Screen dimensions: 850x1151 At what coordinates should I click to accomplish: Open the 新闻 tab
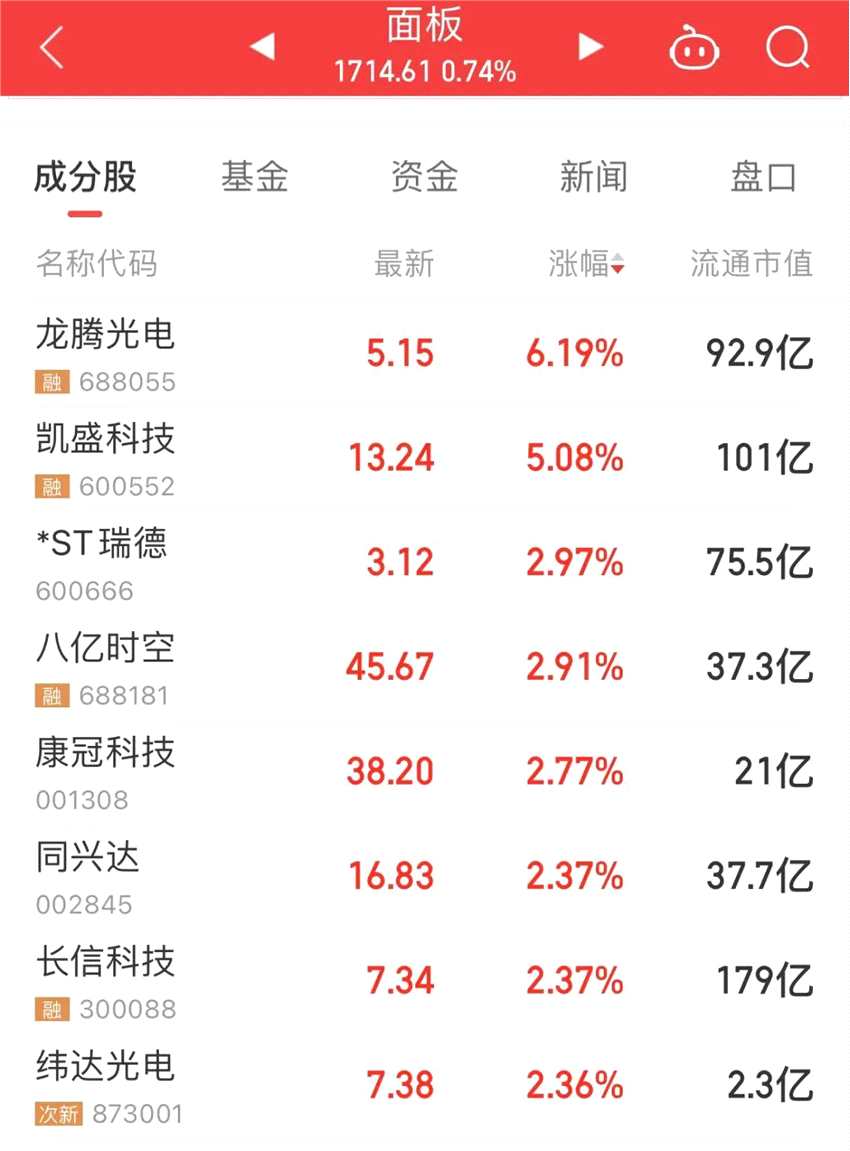pos(593,178)
